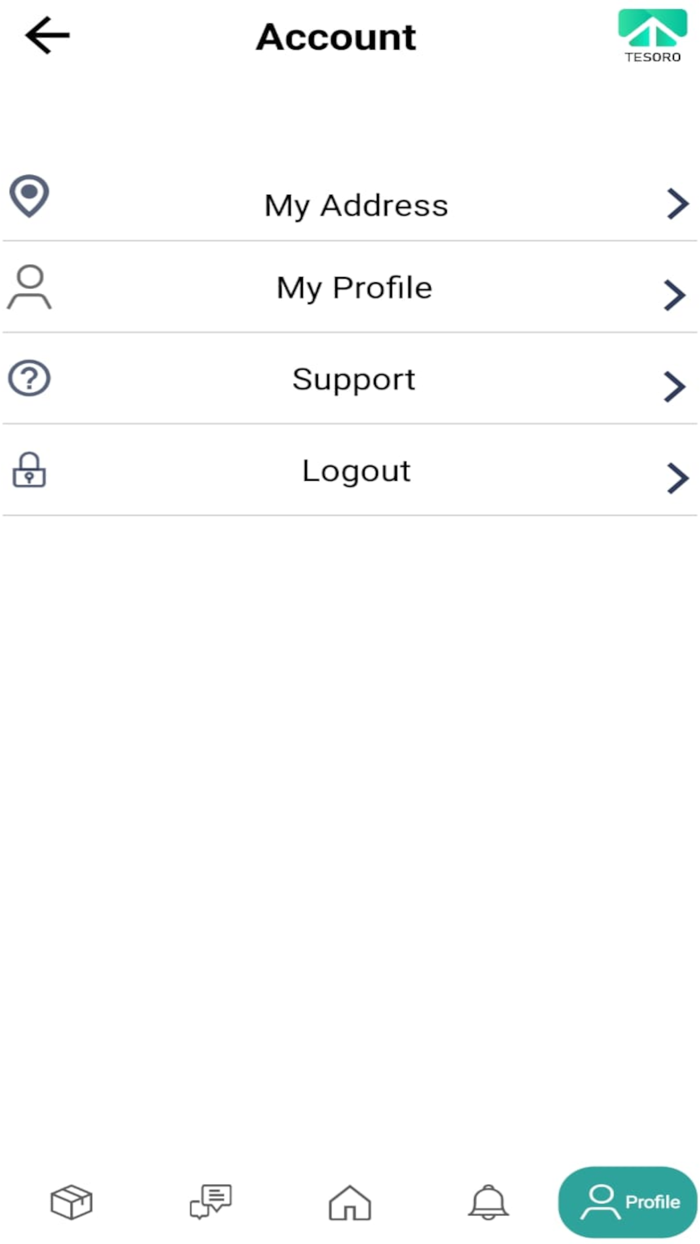700x1244 pixels.
Task: Go back using the arrow icon
Action: click(47, 36)
